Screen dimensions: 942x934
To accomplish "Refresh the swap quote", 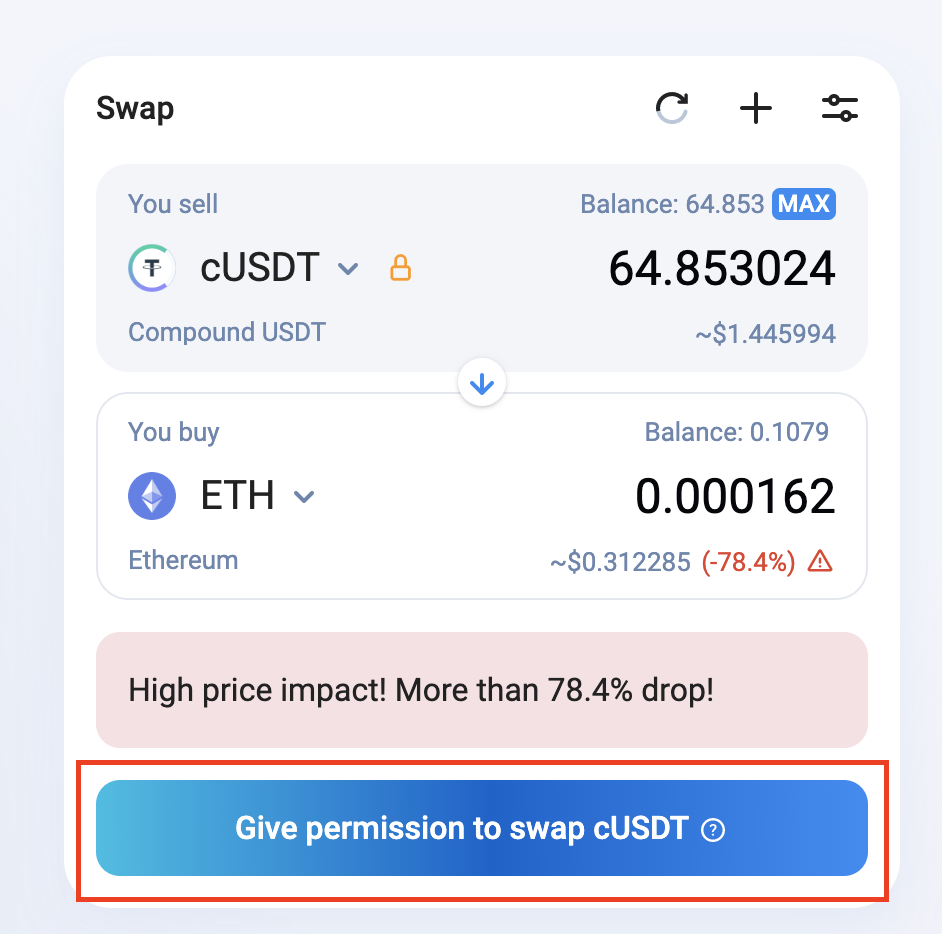I will tap(672, 108).
